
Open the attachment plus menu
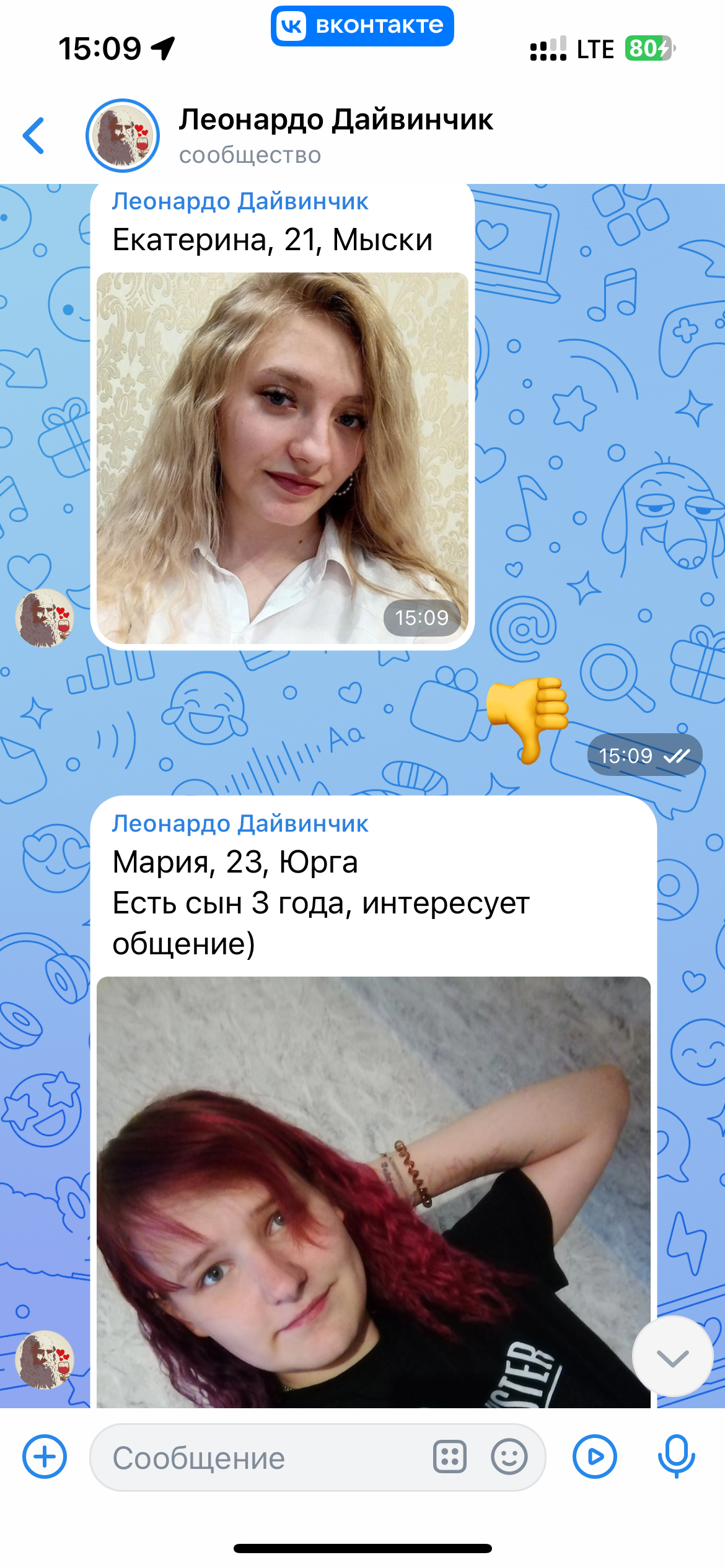pyautogui.click(x=45, y=1457)
